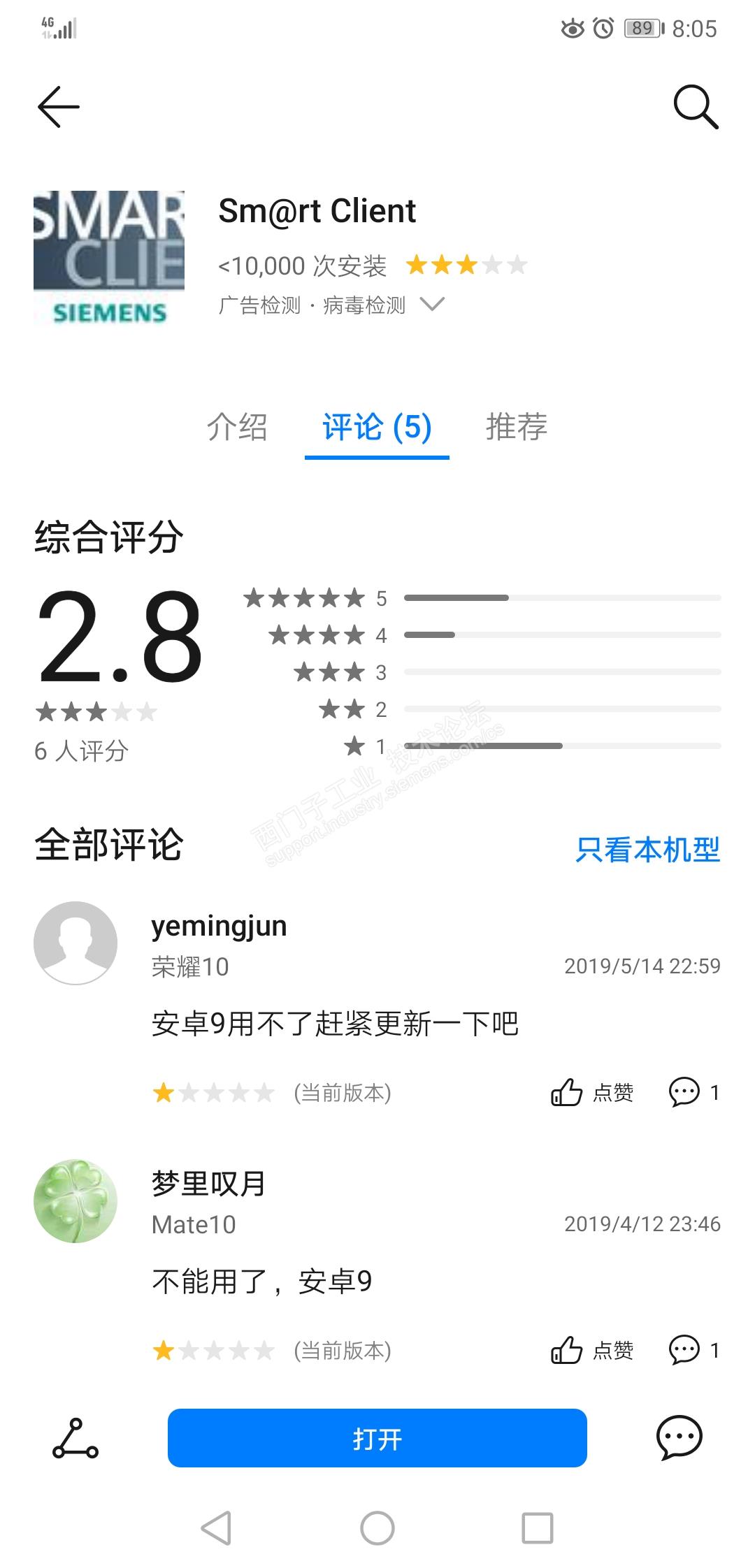Go back using the top arrow
The height and width of the screenshot is (1568, 755).
pos(59,107)
